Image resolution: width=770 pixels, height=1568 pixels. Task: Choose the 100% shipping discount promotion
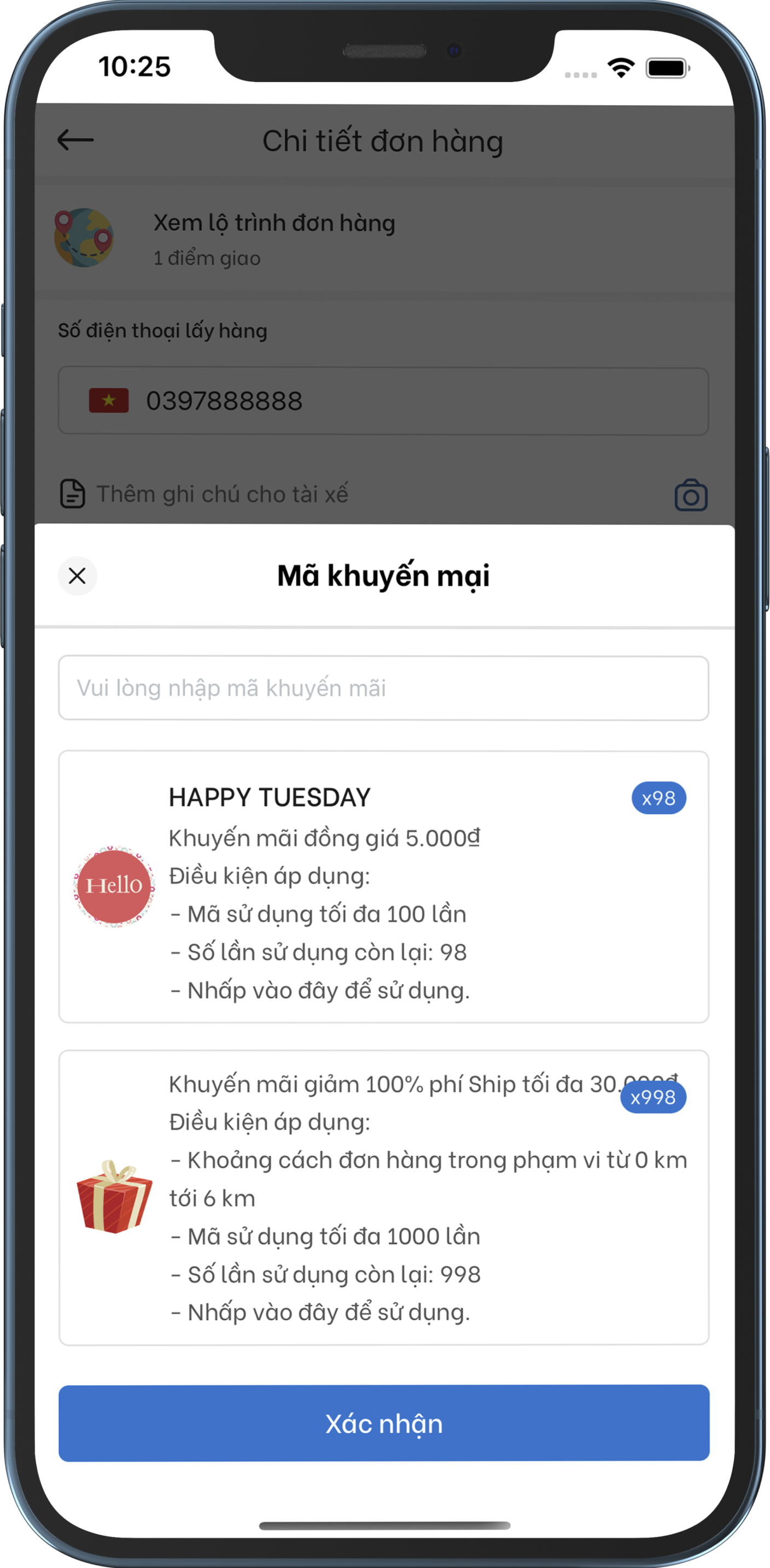383,1197
